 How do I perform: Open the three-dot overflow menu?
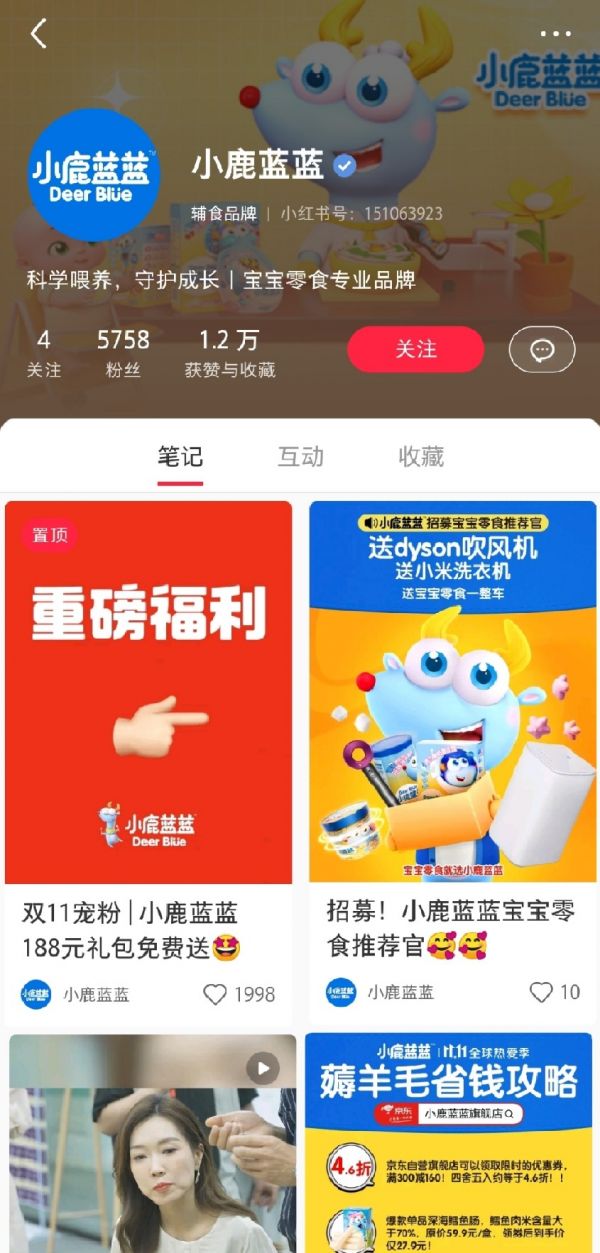click(x=555, y=34)
